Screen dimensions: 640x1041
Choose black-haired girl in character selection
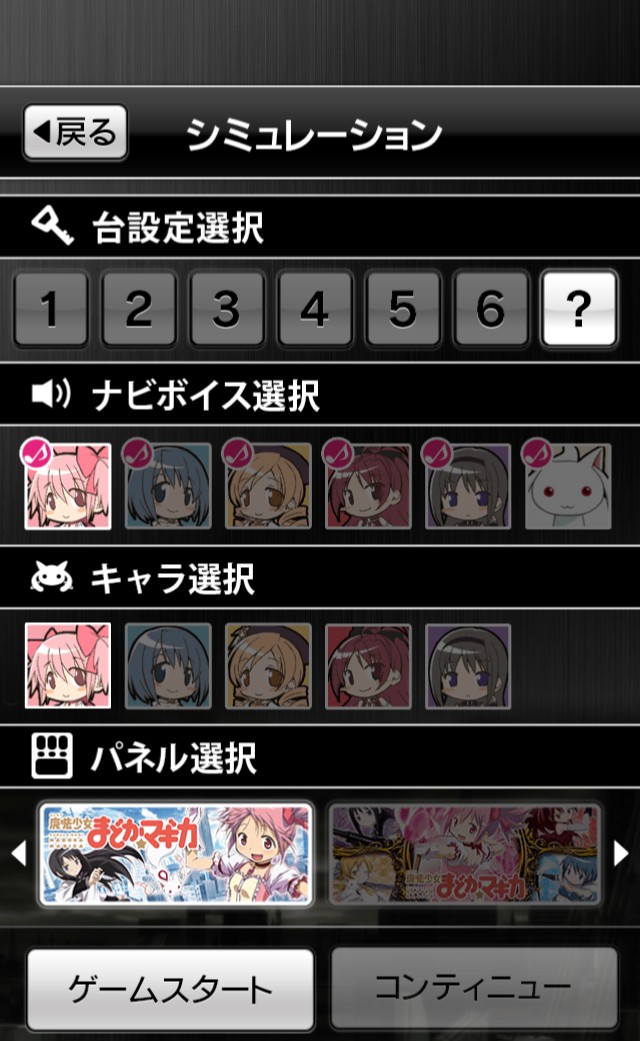[x=467, y=666]
